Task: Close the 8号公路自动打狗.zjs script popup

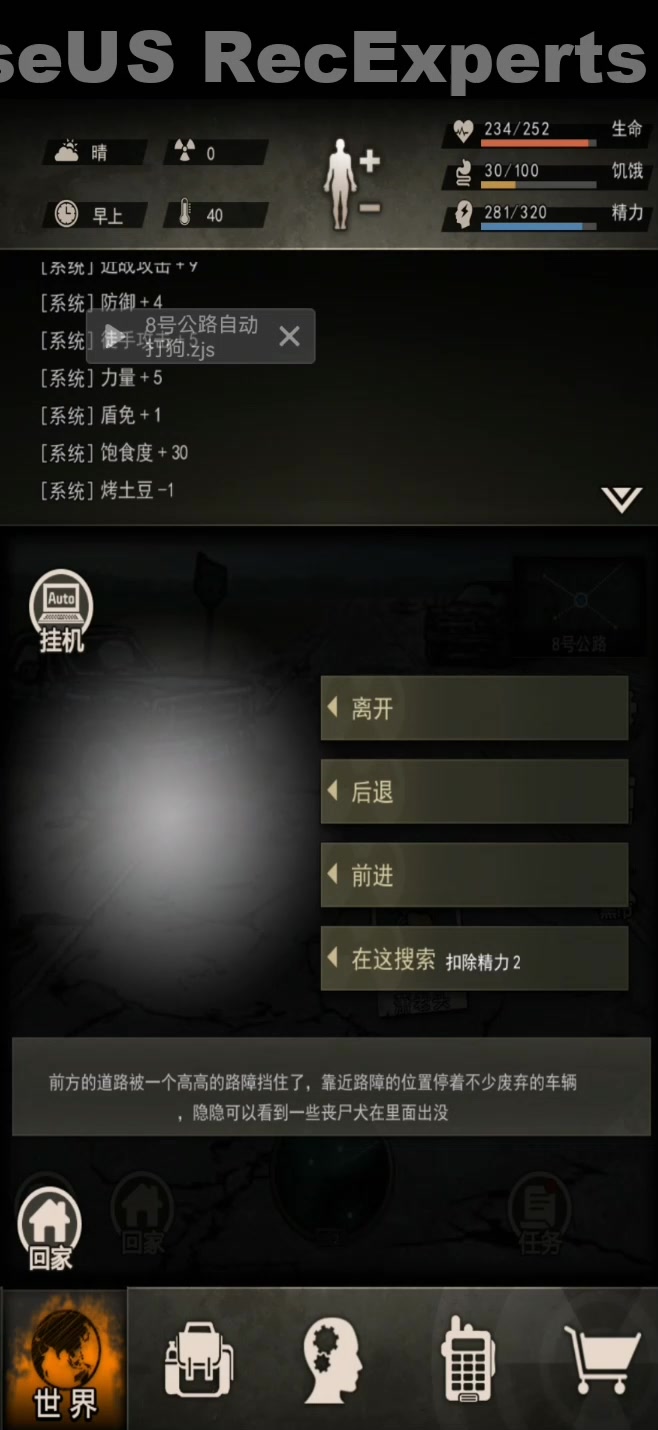Action: (289, 336)
